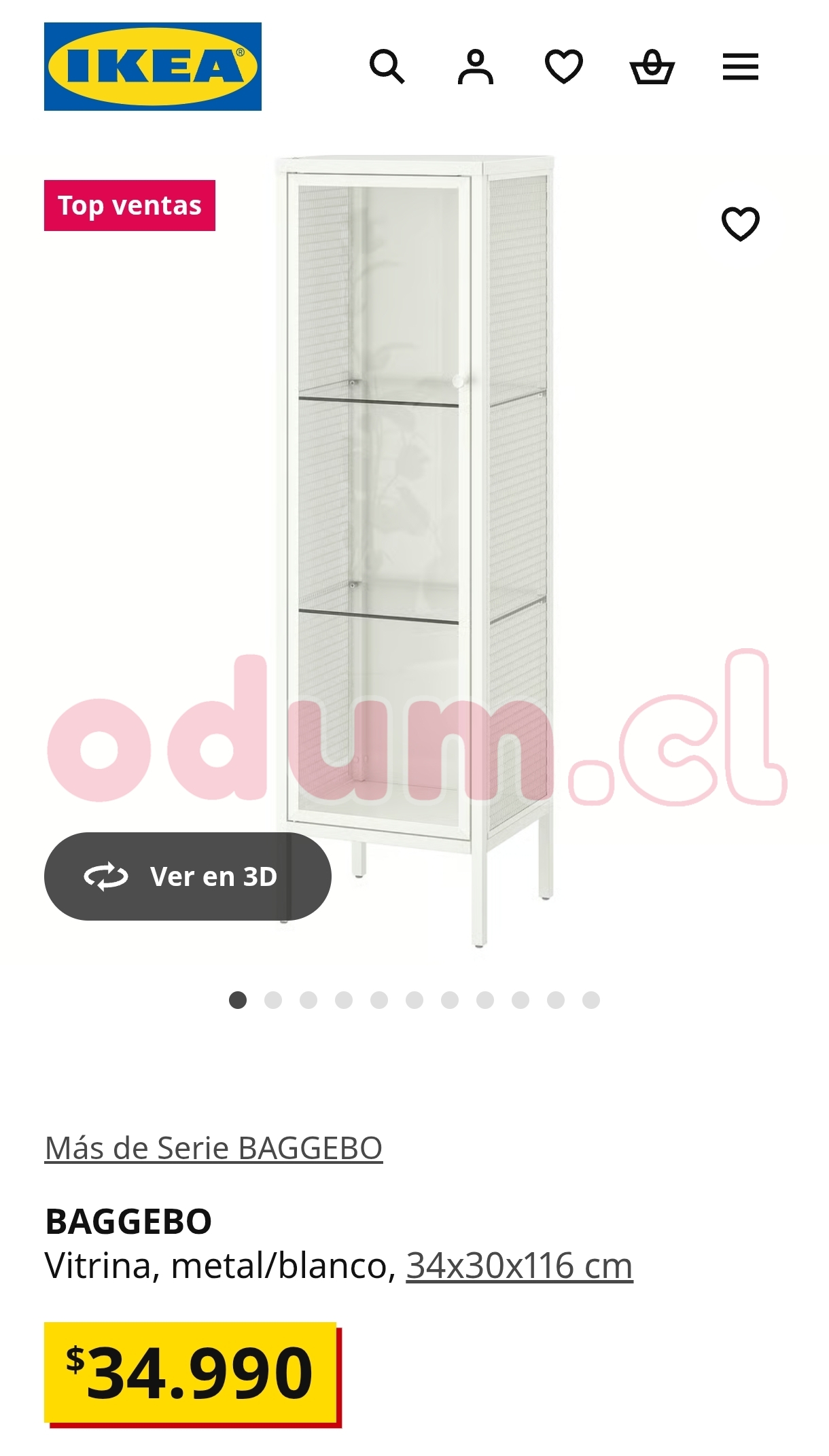Add the BAGGEBO cabinet to favorites
Image resolution: width=829 pixels, height=1456 pixels.
pyautogui.click(x=740, y=224)
